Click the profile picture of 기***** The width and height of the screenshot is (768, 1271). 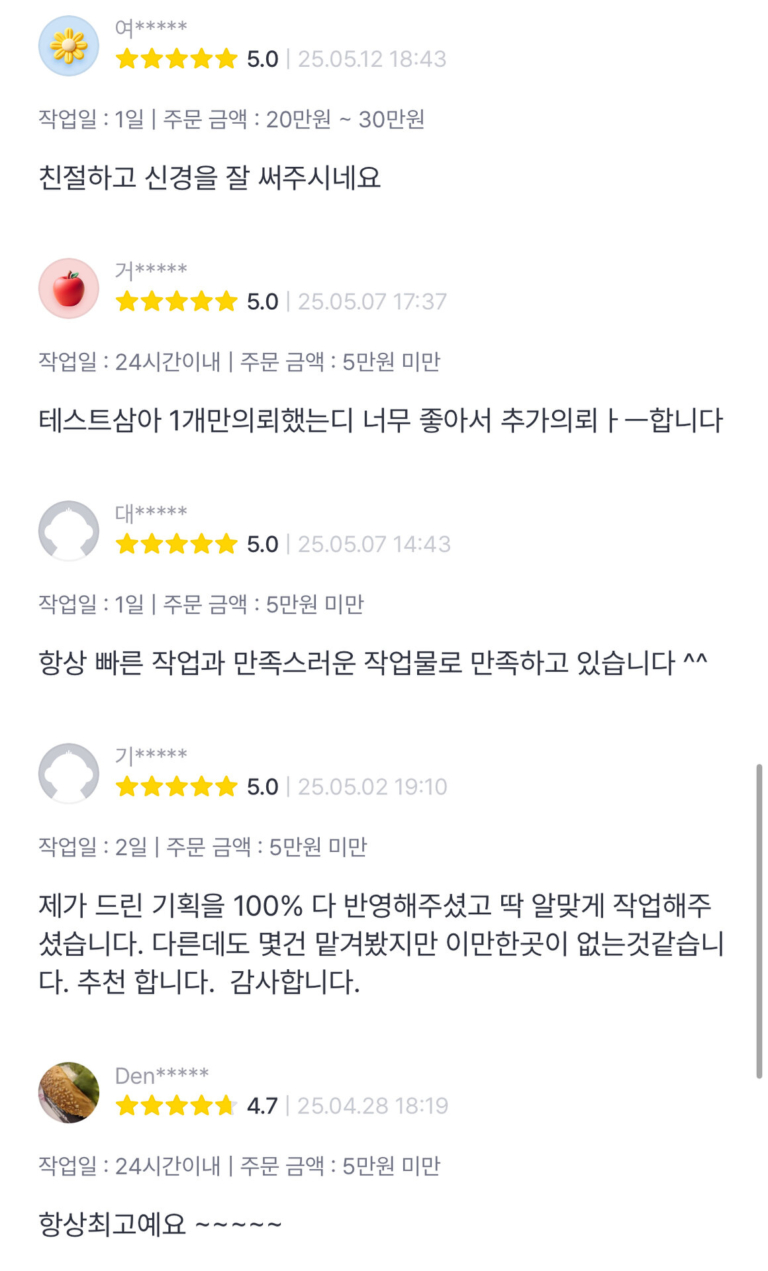(x=68, y=772)
